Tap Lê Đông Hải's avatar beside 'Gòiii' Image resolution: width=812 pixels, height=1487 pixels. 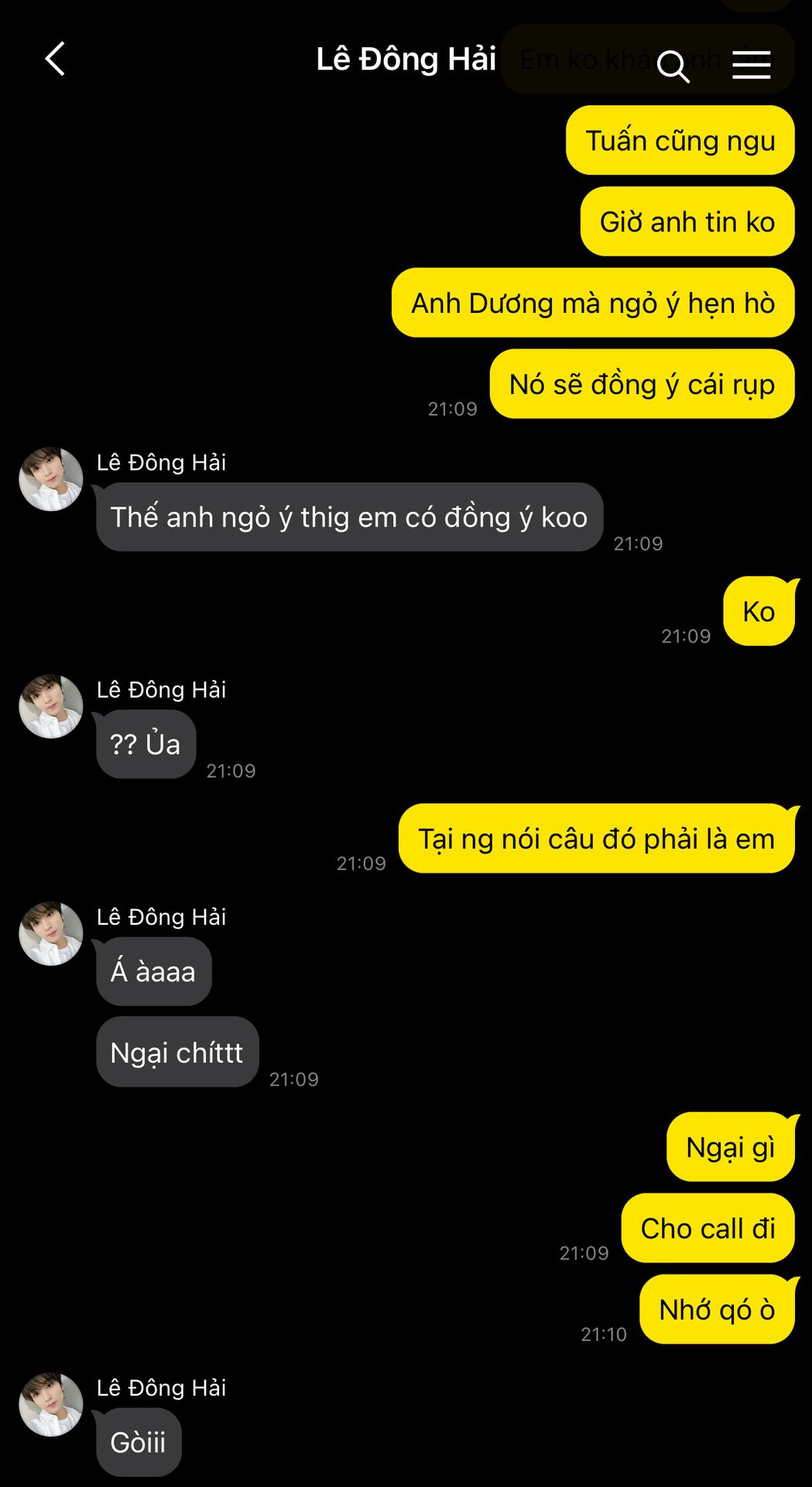point(51,1405)
